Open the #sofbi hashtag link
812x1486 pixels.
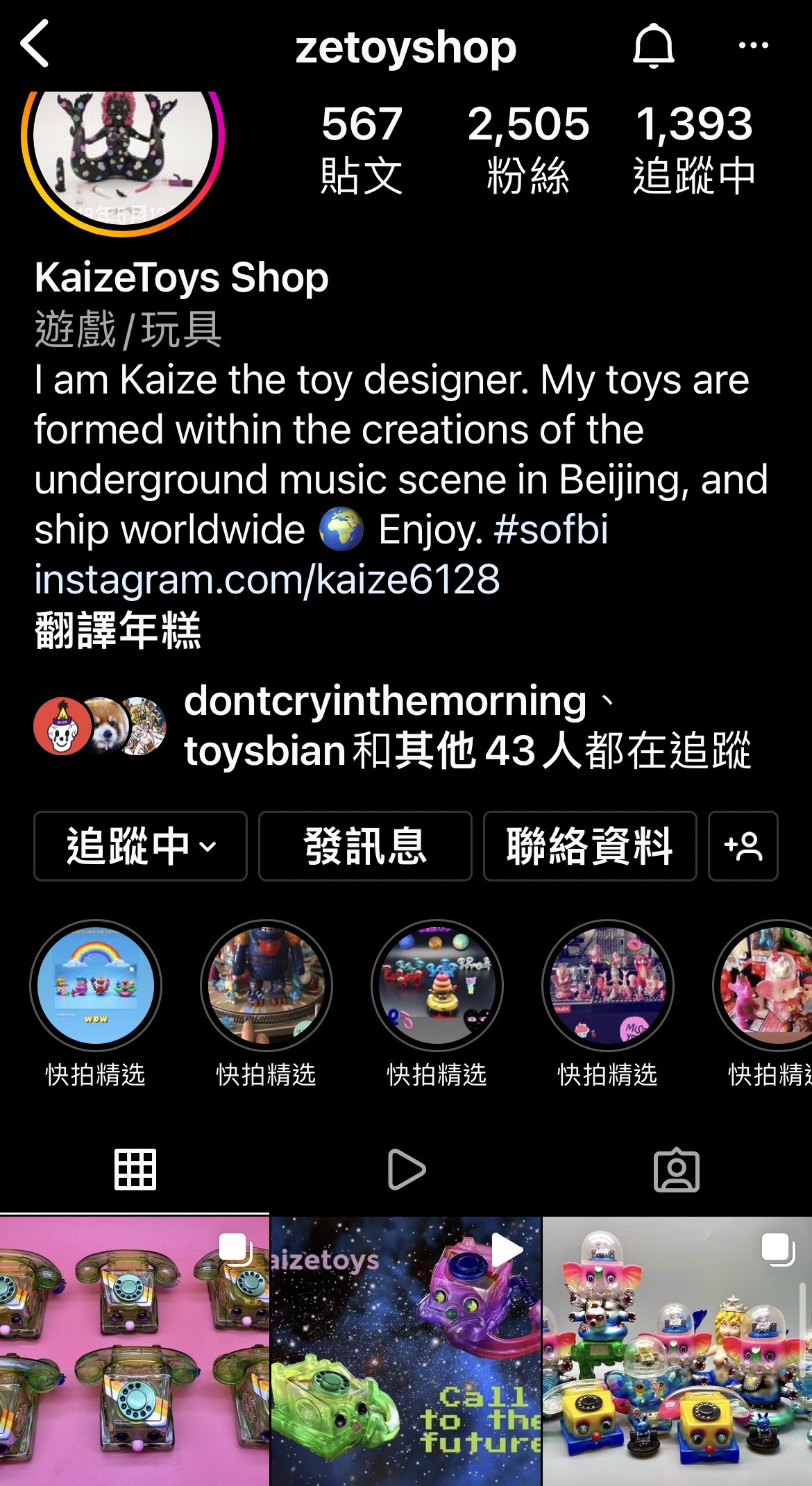(551, 530)
